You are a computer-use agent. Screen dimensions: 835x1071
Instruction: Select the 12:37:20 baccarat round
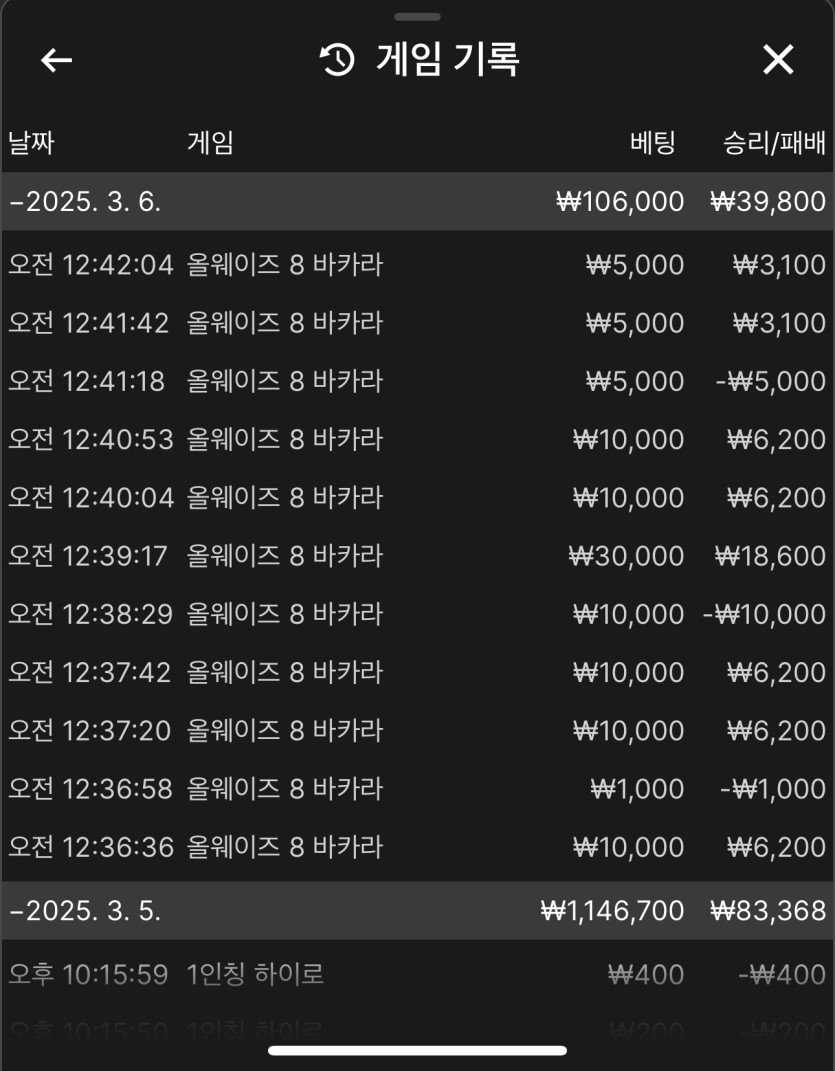[x=417, y=730]
